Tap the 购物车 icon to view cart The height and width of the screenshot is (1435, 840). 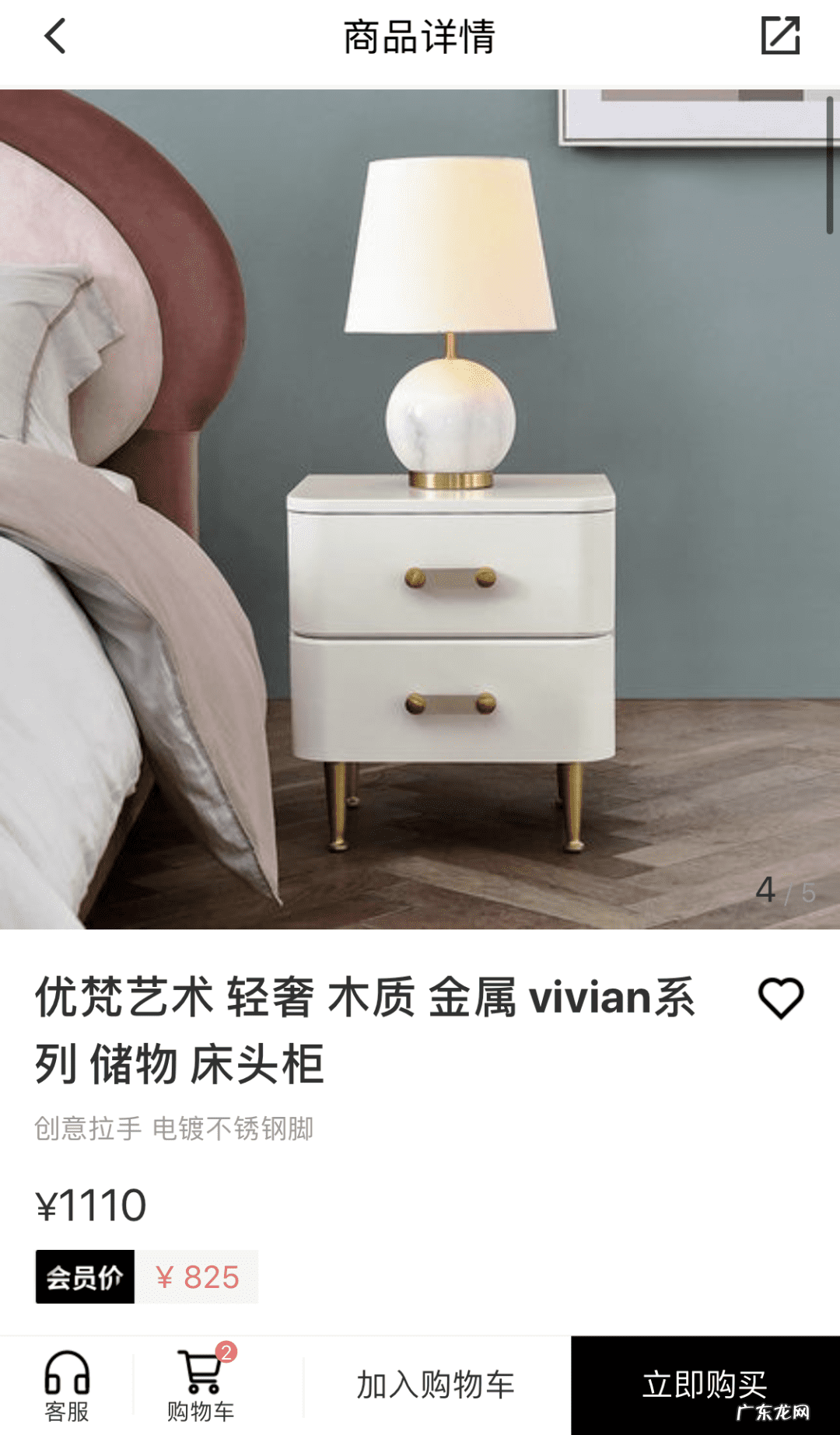point(201,1392)
